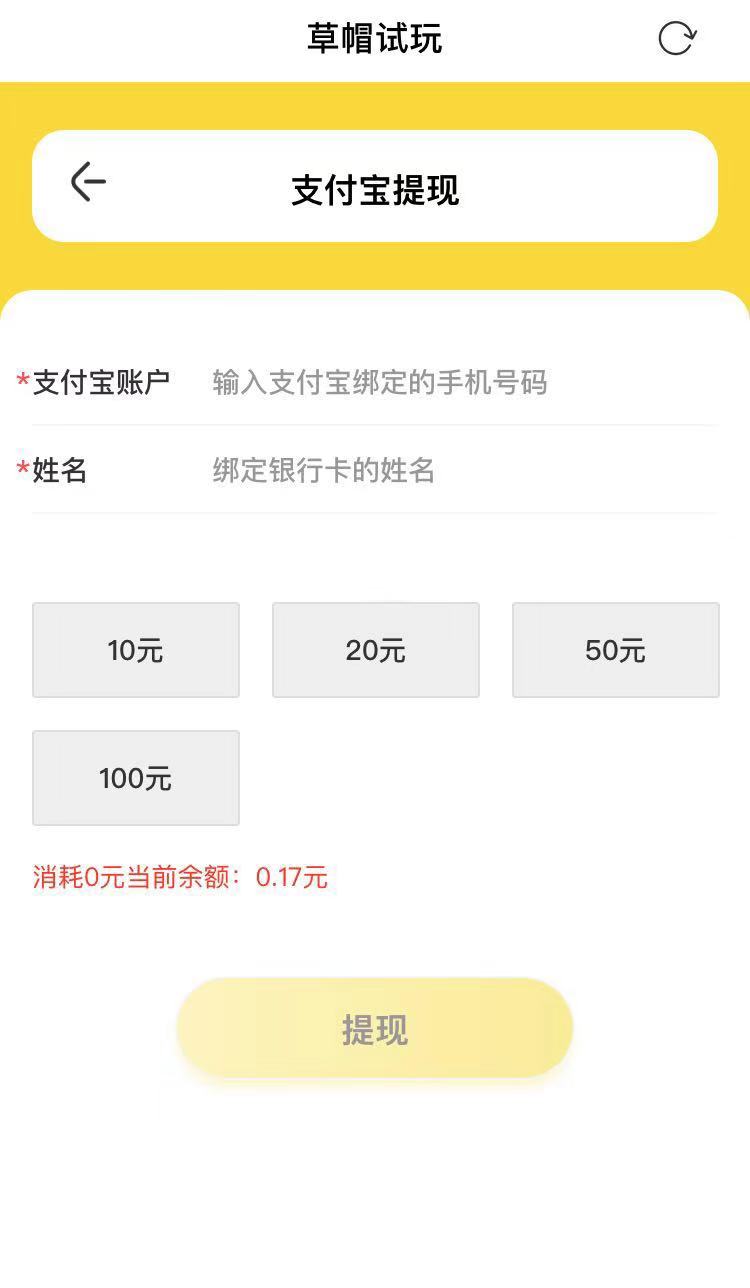The image size is (750, 1288).
Task: Go back using the arrow beside 支付宝提现
Action: [88, 182]
